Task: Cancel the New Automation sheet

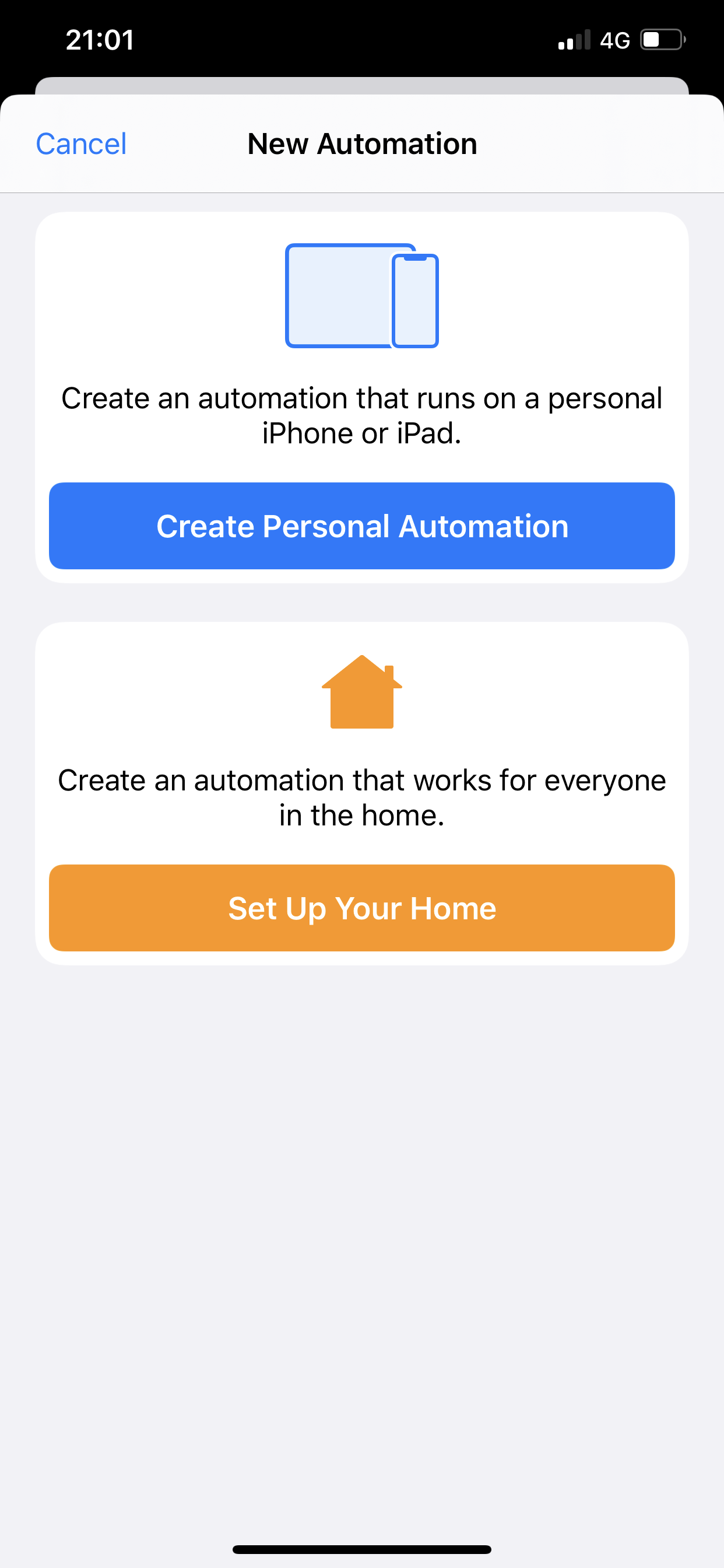Action: coord(81,144)
